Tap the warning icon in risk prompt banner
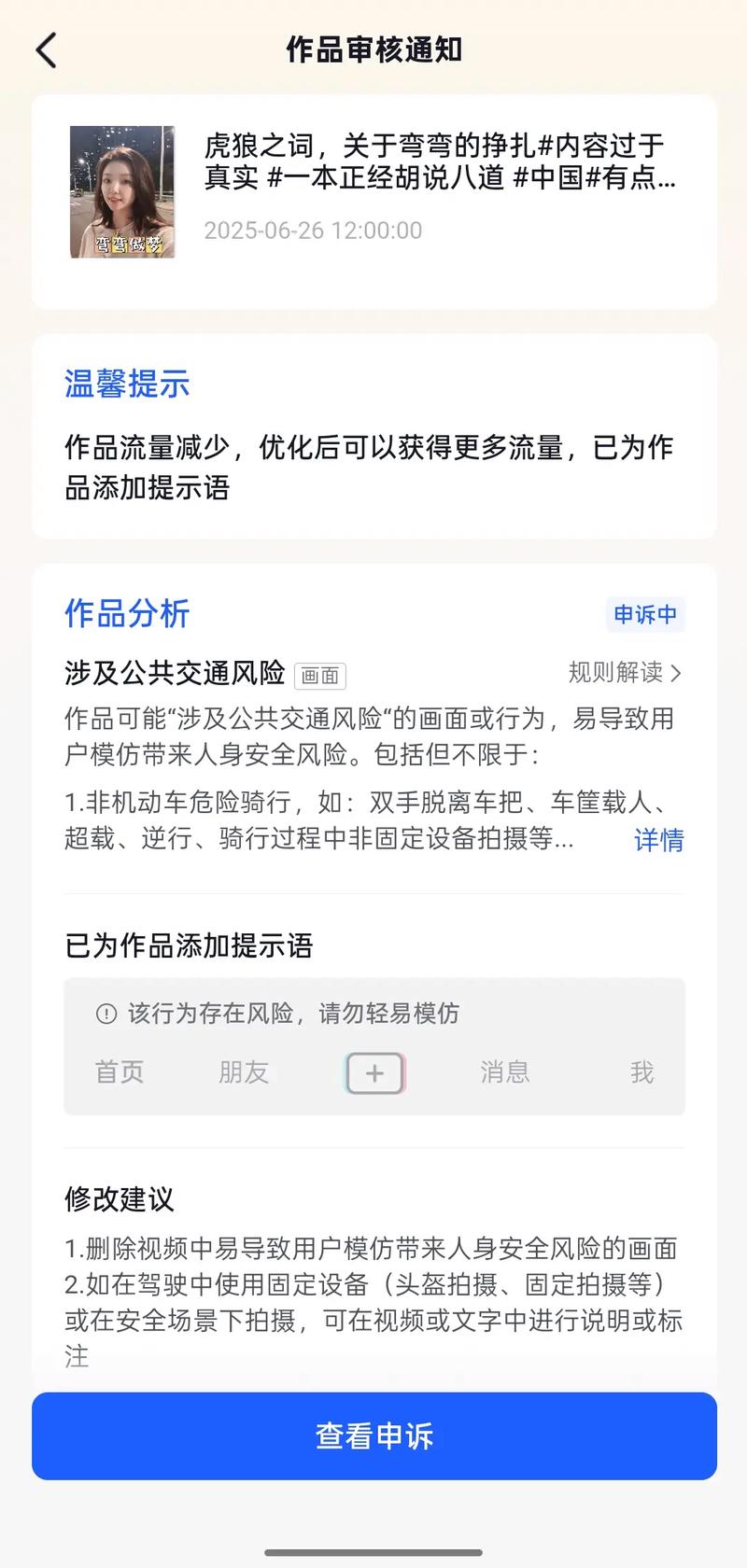Viewport: 747px width, 1568px height. [x=105, y=1014]
